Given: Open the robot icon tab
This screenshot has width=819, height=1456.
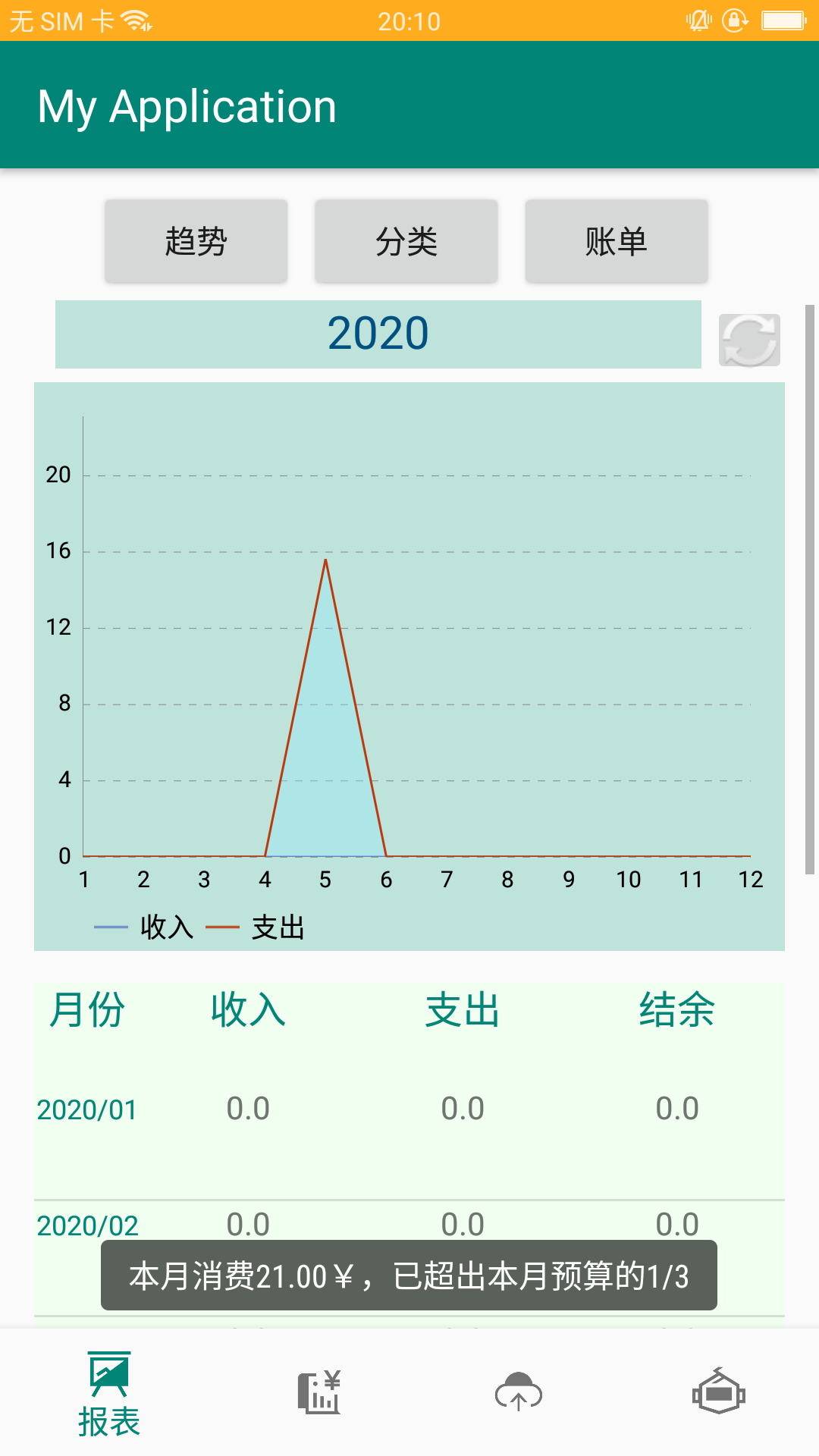Looking at the screenshot, I should point(719,1392).
